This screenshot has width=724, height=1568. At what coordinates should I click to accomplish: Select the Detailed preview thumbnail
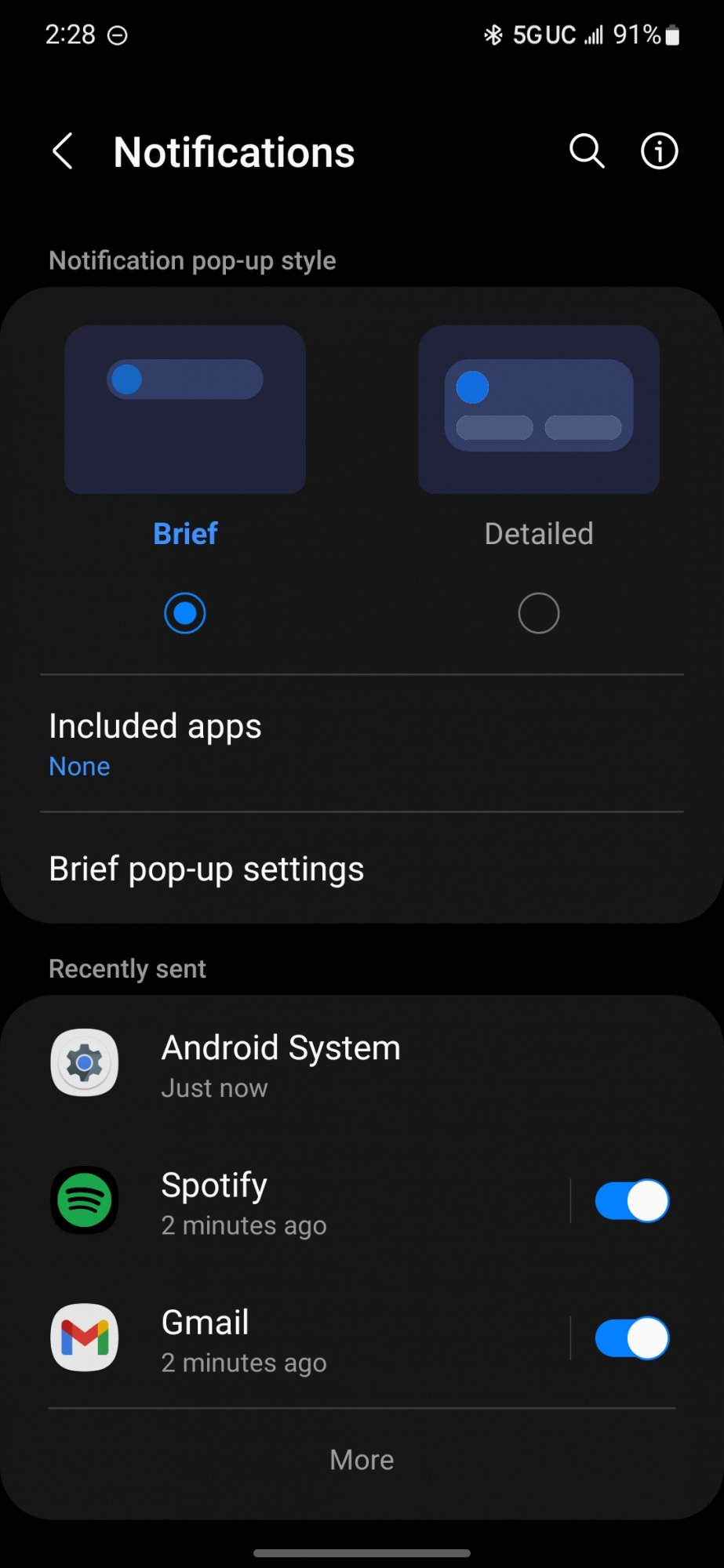pyautogui.click(x=538, y=410)
